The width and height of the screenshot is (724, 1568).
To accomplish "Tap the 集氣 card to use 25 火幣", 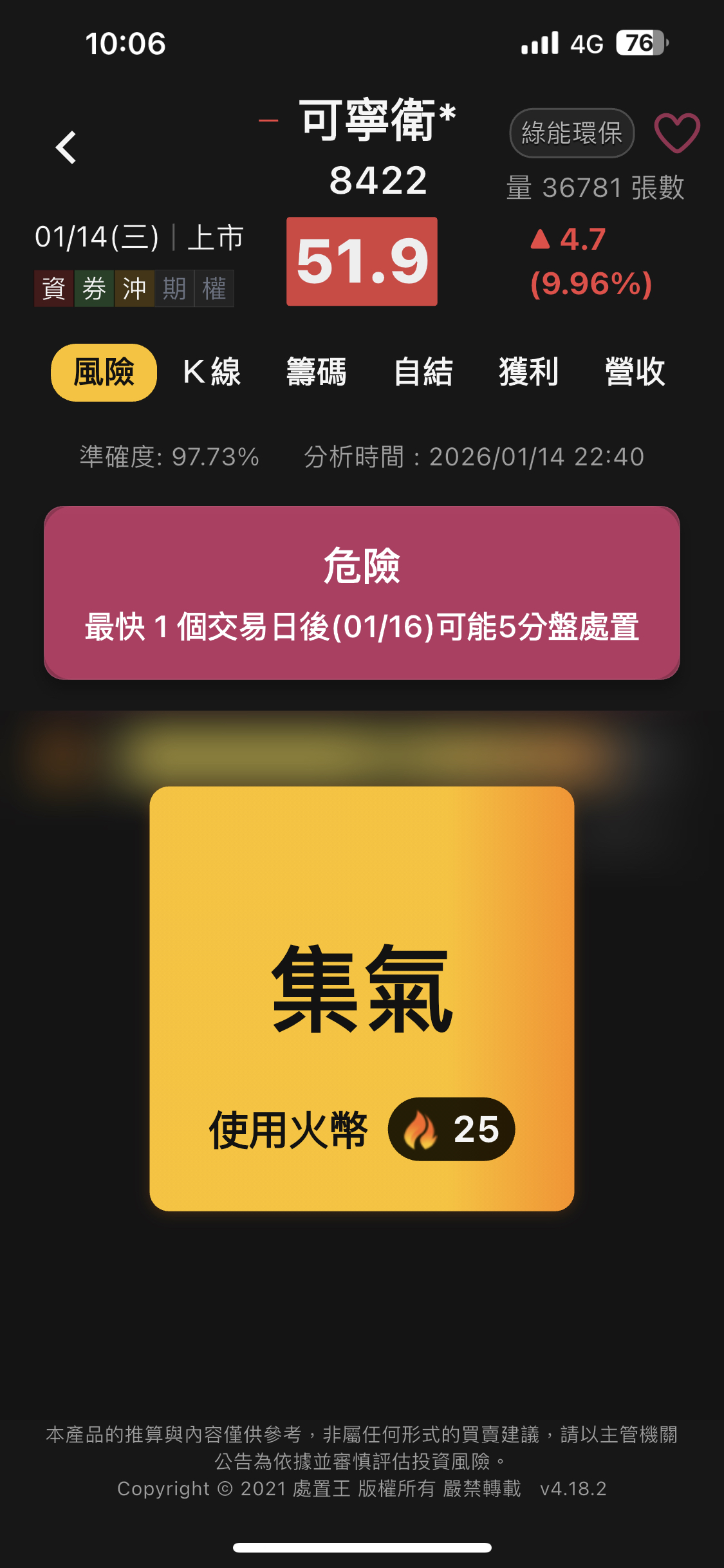I will [362, 998].
